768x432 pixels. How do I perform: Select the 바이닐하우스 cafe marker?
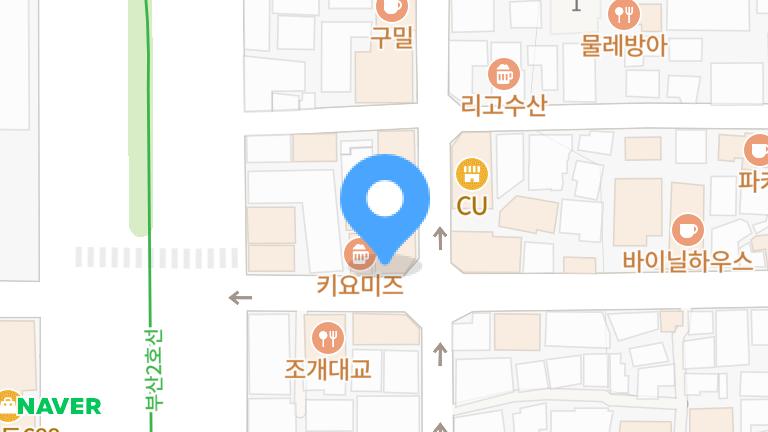click(x=687, y=230)
